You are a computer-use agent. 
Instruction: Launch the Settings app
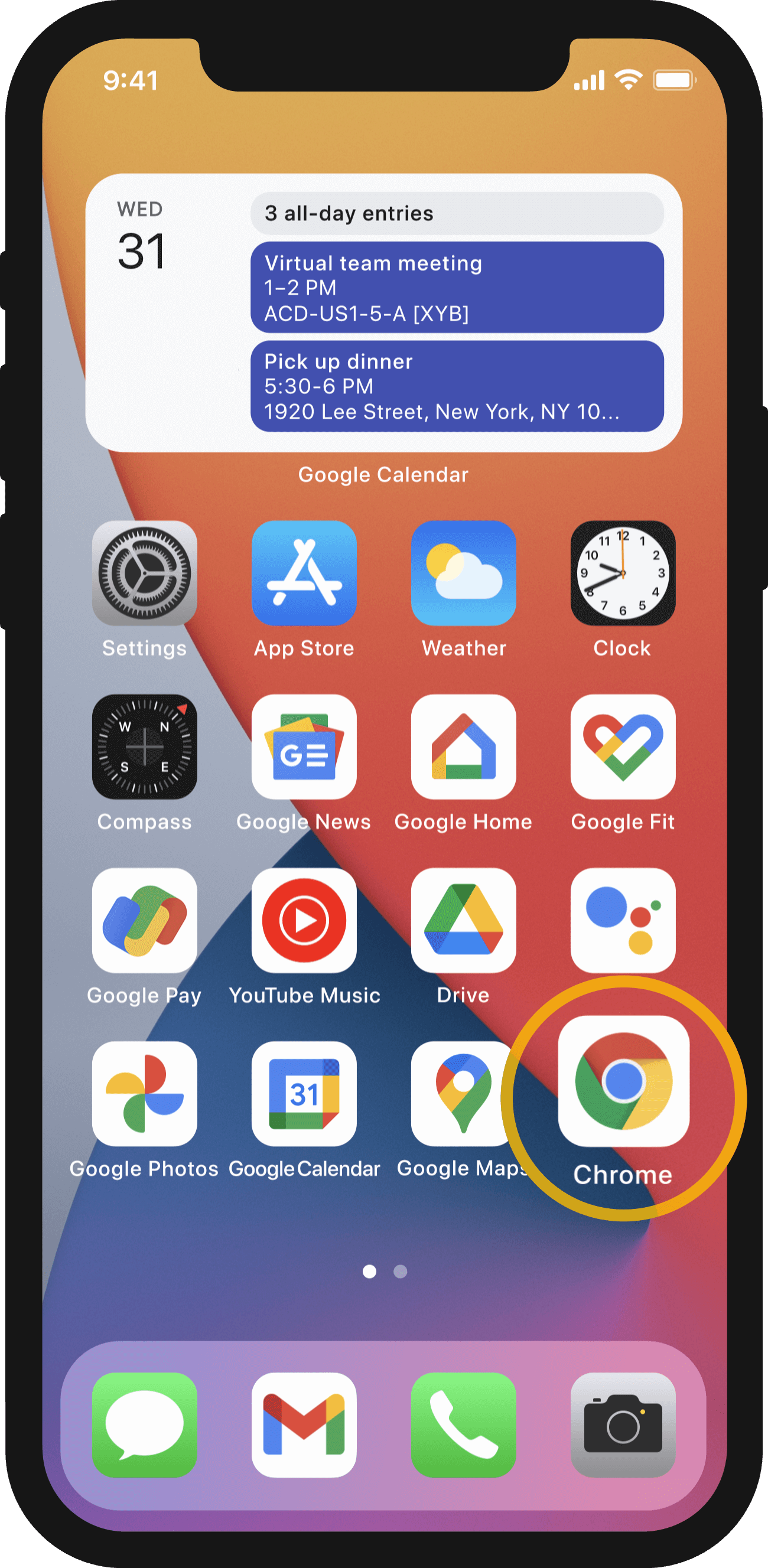[144, 573]
